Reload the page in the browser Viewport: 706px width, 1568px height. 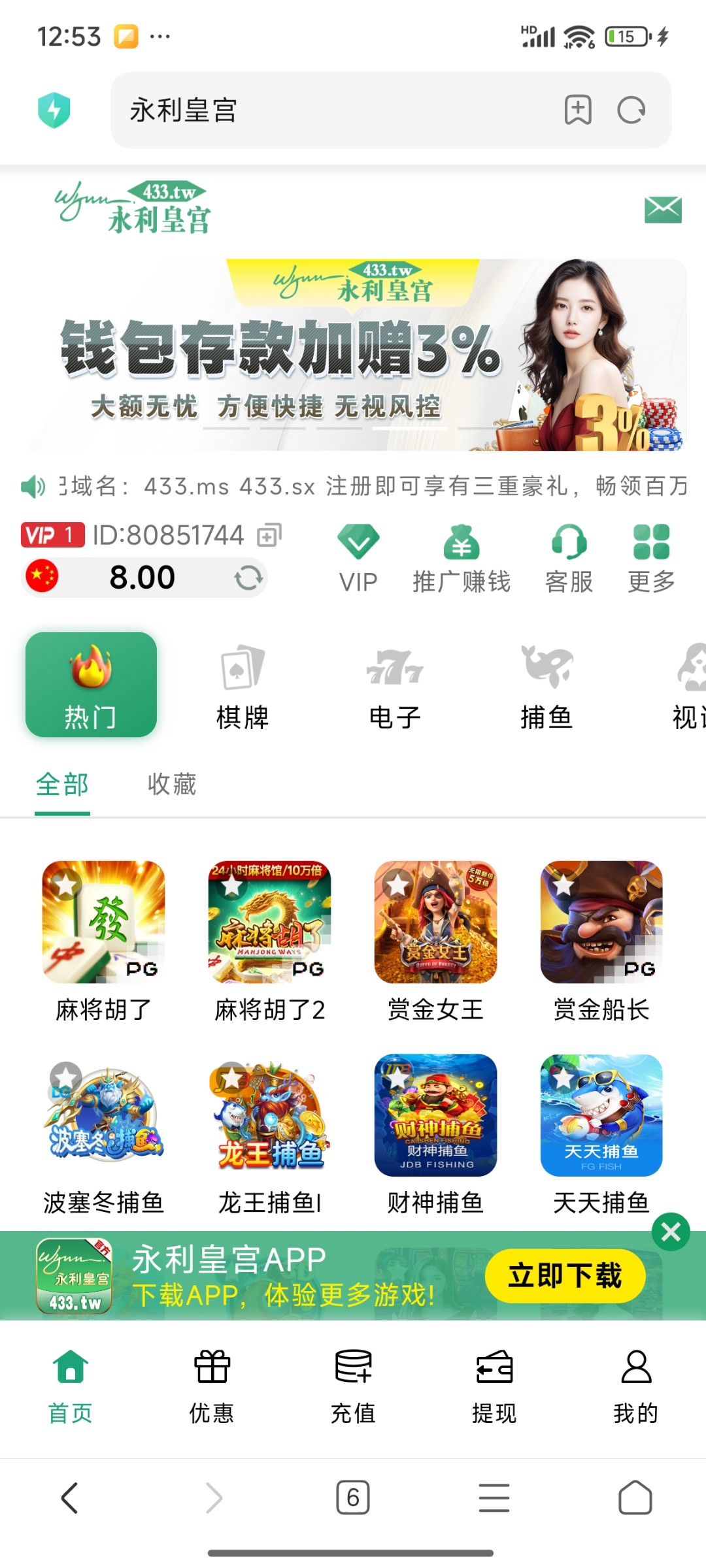click(x=631, y=110)
